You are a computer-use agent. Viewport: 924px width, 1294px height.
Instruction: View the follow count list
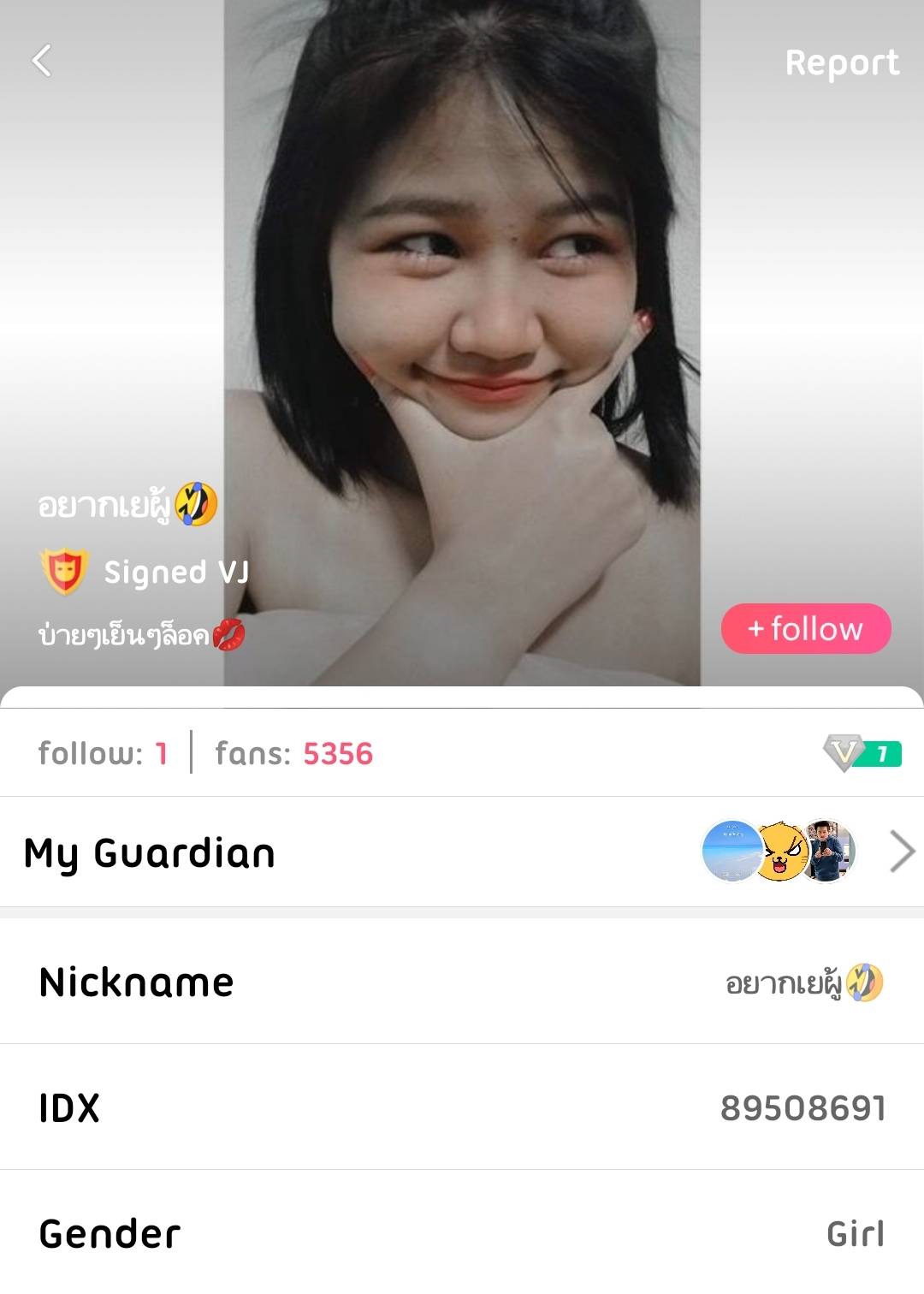point(104,754)
